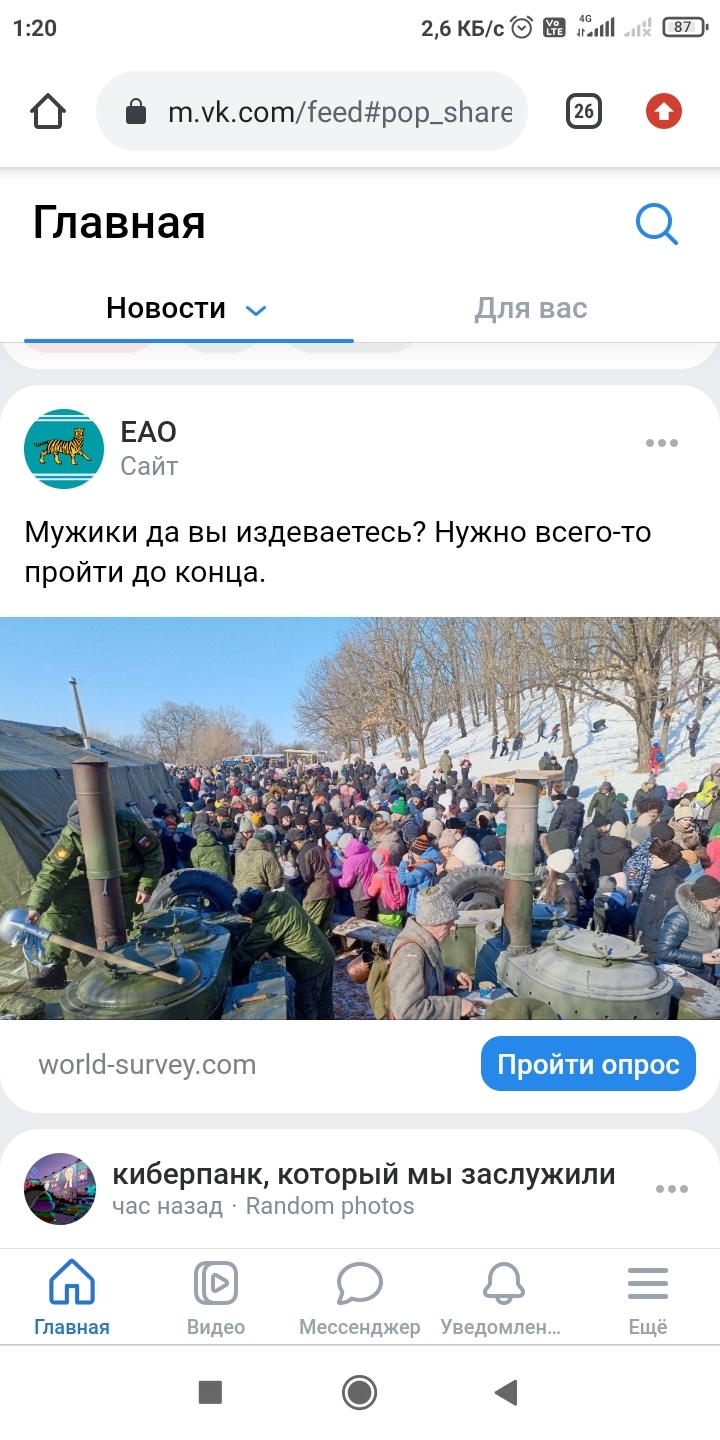Check Уведомления notifications bell
Viewport: 720px width, 1440px height.
(x=503, y=1297)
